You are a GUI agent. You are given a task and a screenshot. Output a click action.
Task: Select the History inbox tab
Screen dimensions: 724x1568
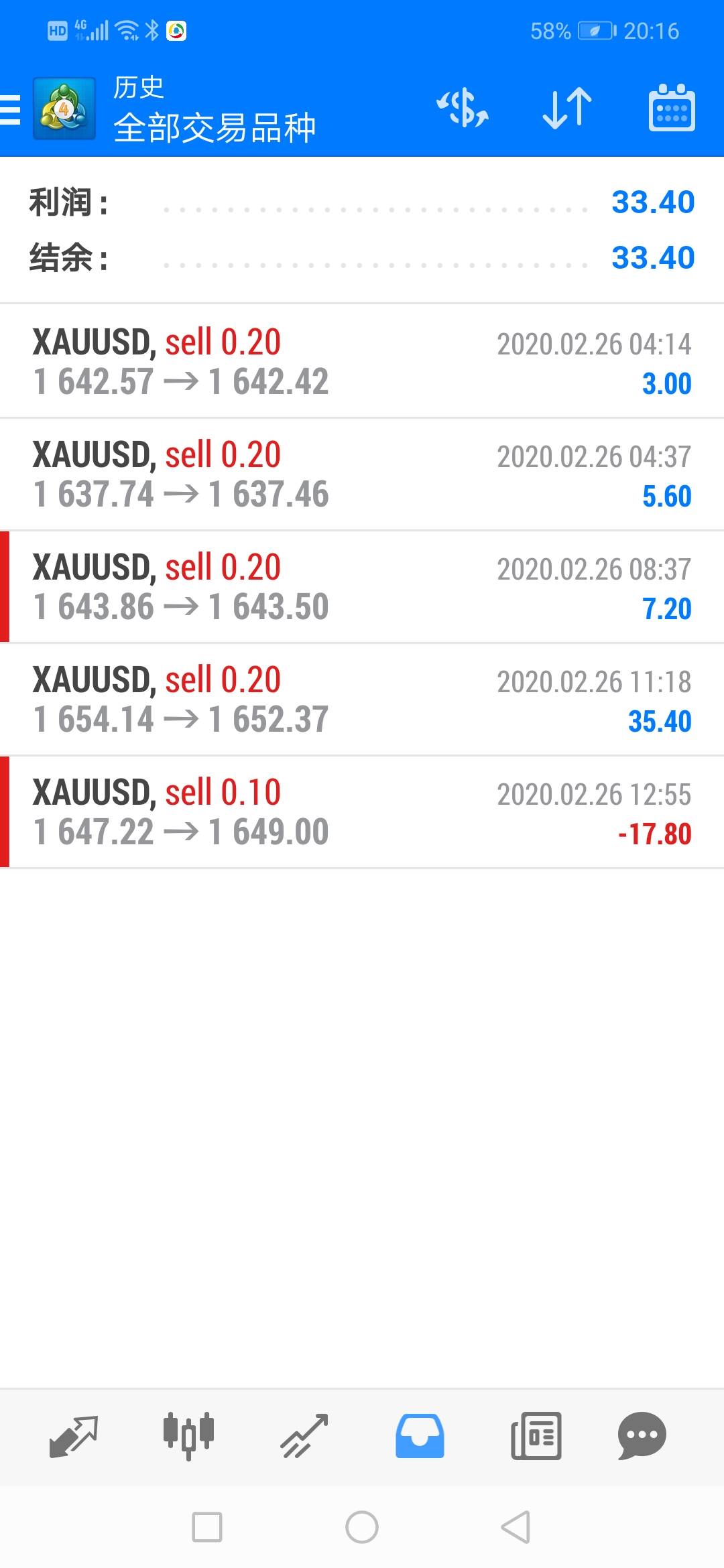(420, 1435)
